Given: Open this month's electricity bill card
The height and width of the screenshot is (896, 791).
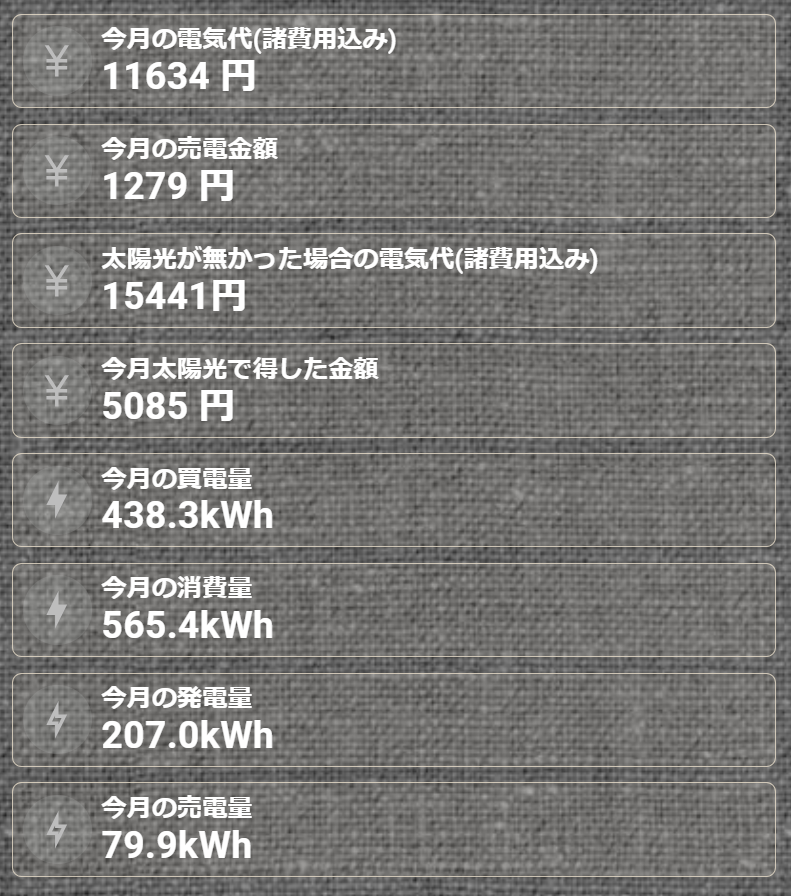Looking at the screenshot, I should pos(393,61).
